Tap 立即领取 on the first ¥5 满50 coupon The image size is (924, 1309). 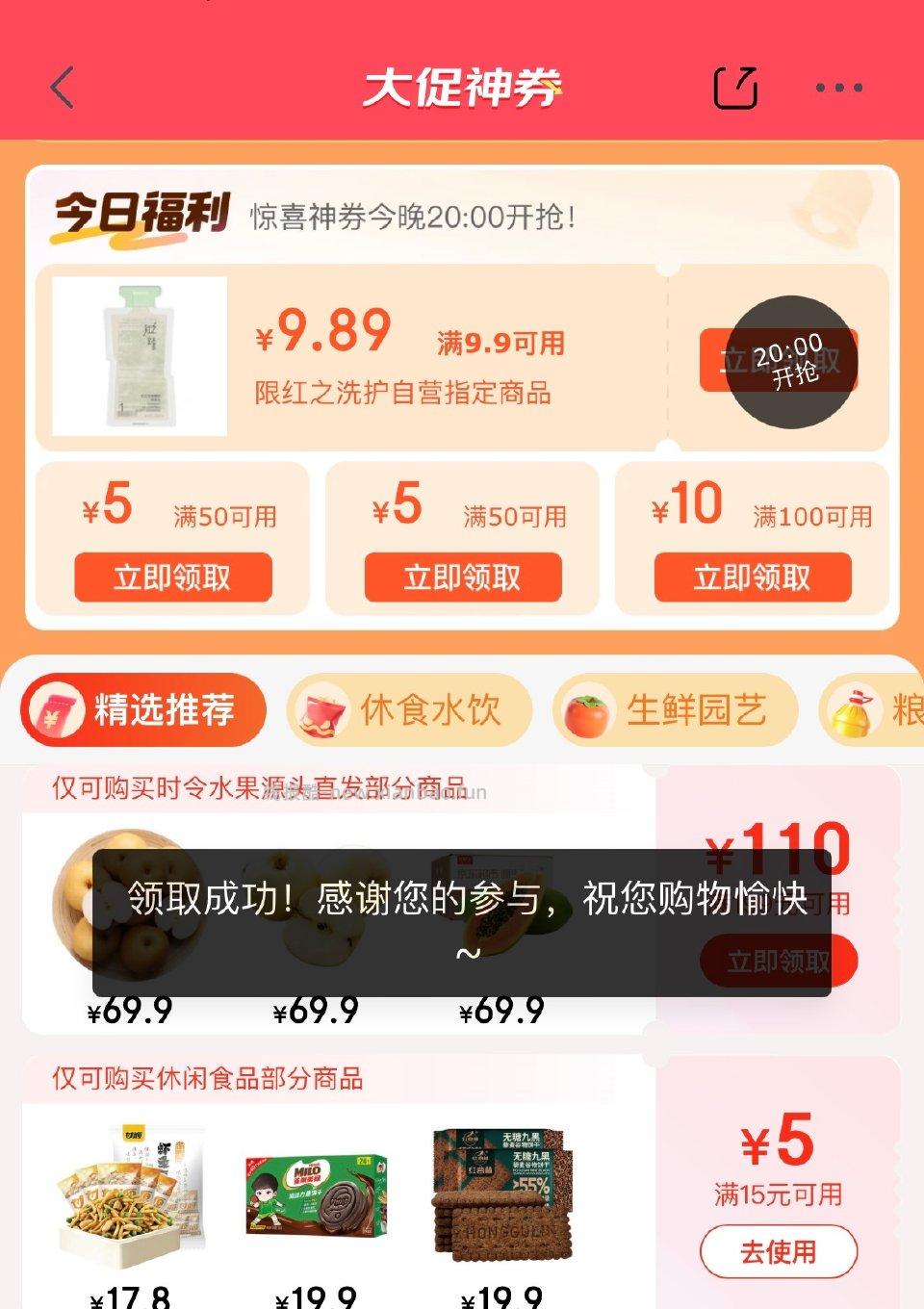pos(173,577)
